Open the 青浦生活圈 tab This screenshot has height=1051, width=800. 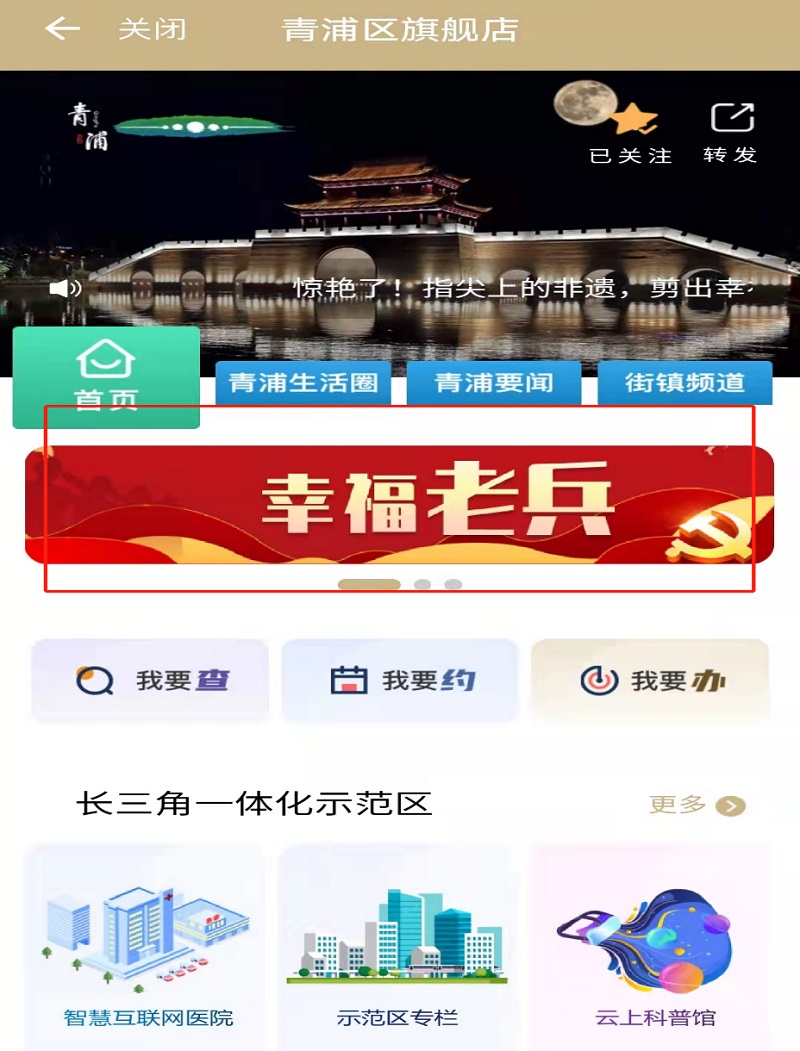303,383
